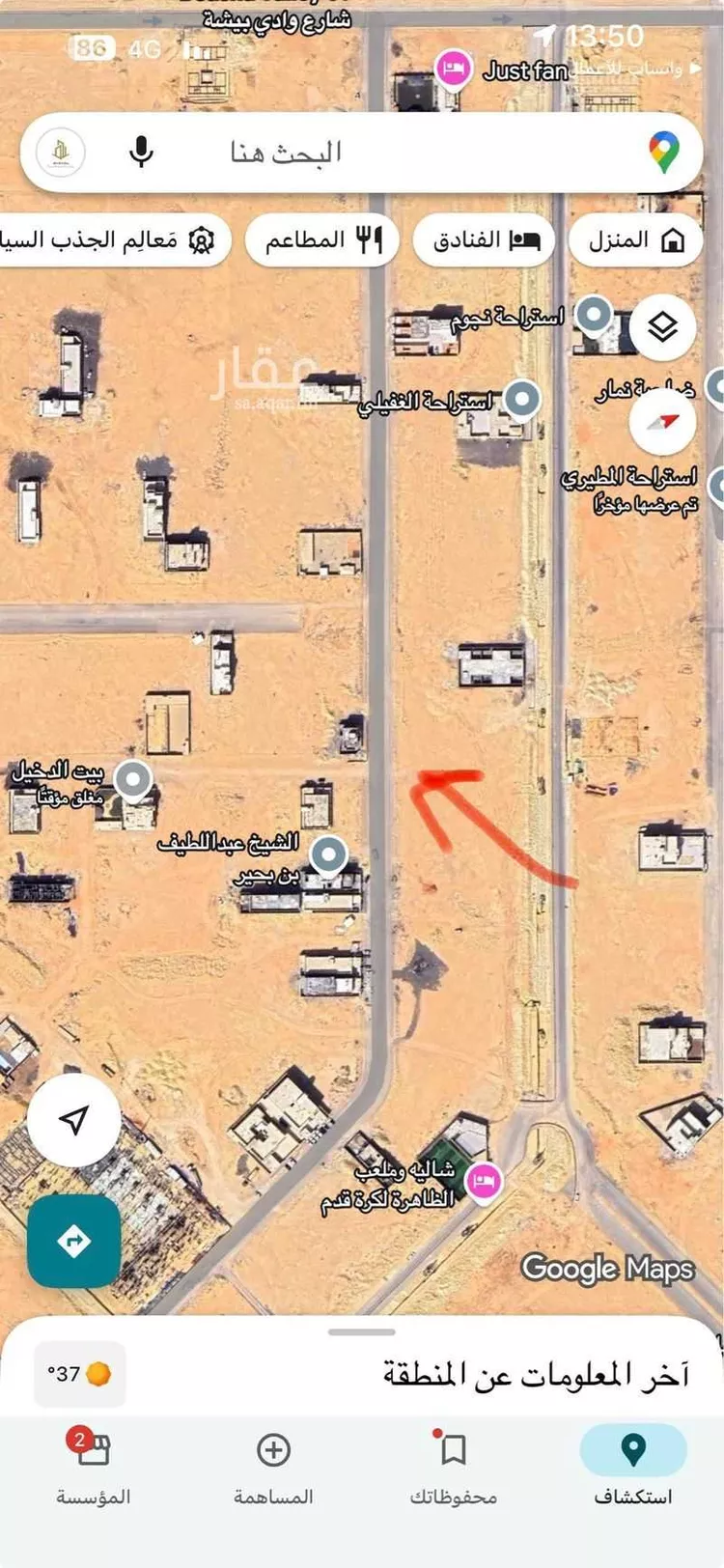Open the teal directions button
The height and width of the screenshot is (1568, 724).
[73, 1241]
